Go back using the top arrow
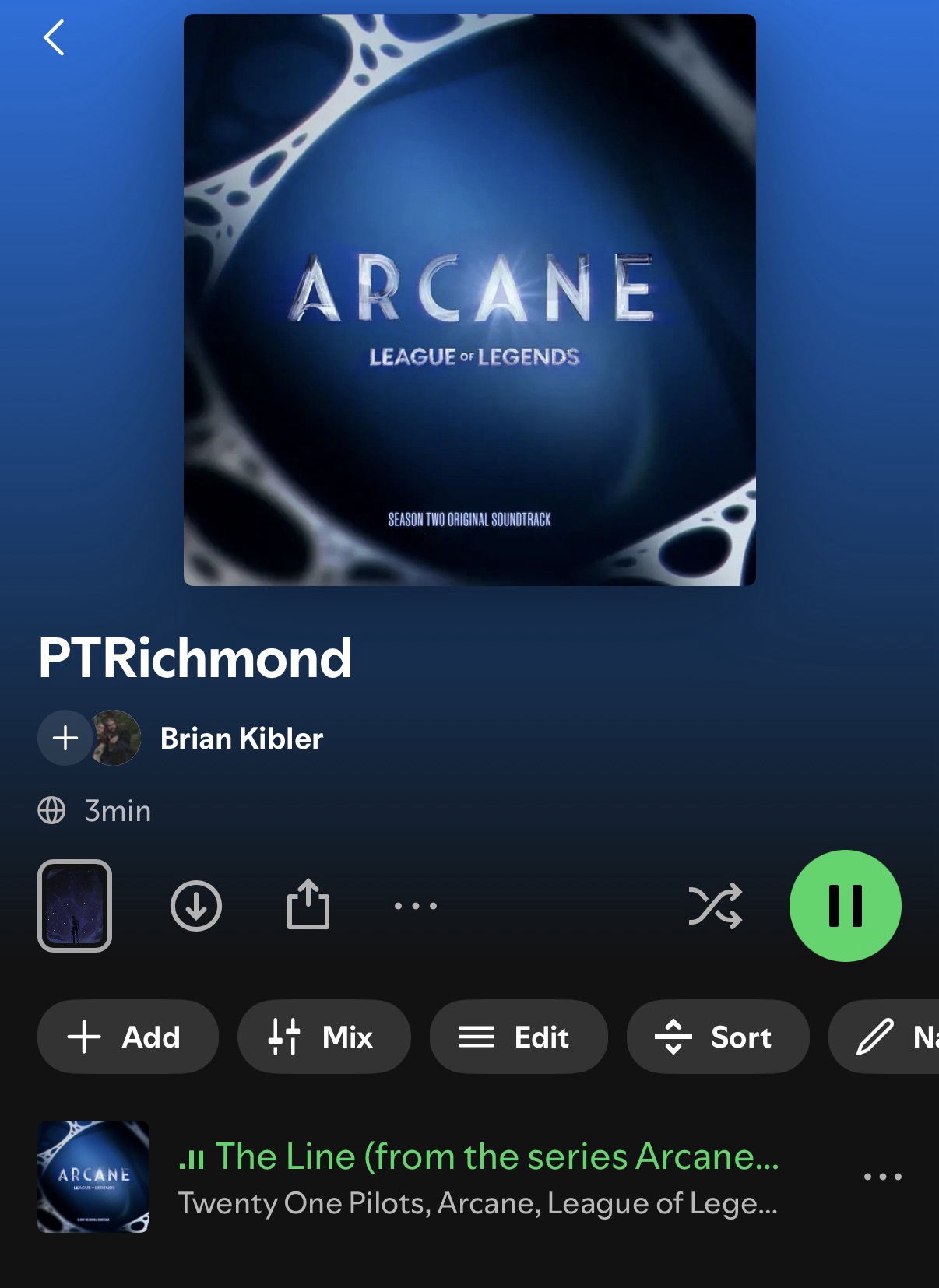 coord(54,38)
